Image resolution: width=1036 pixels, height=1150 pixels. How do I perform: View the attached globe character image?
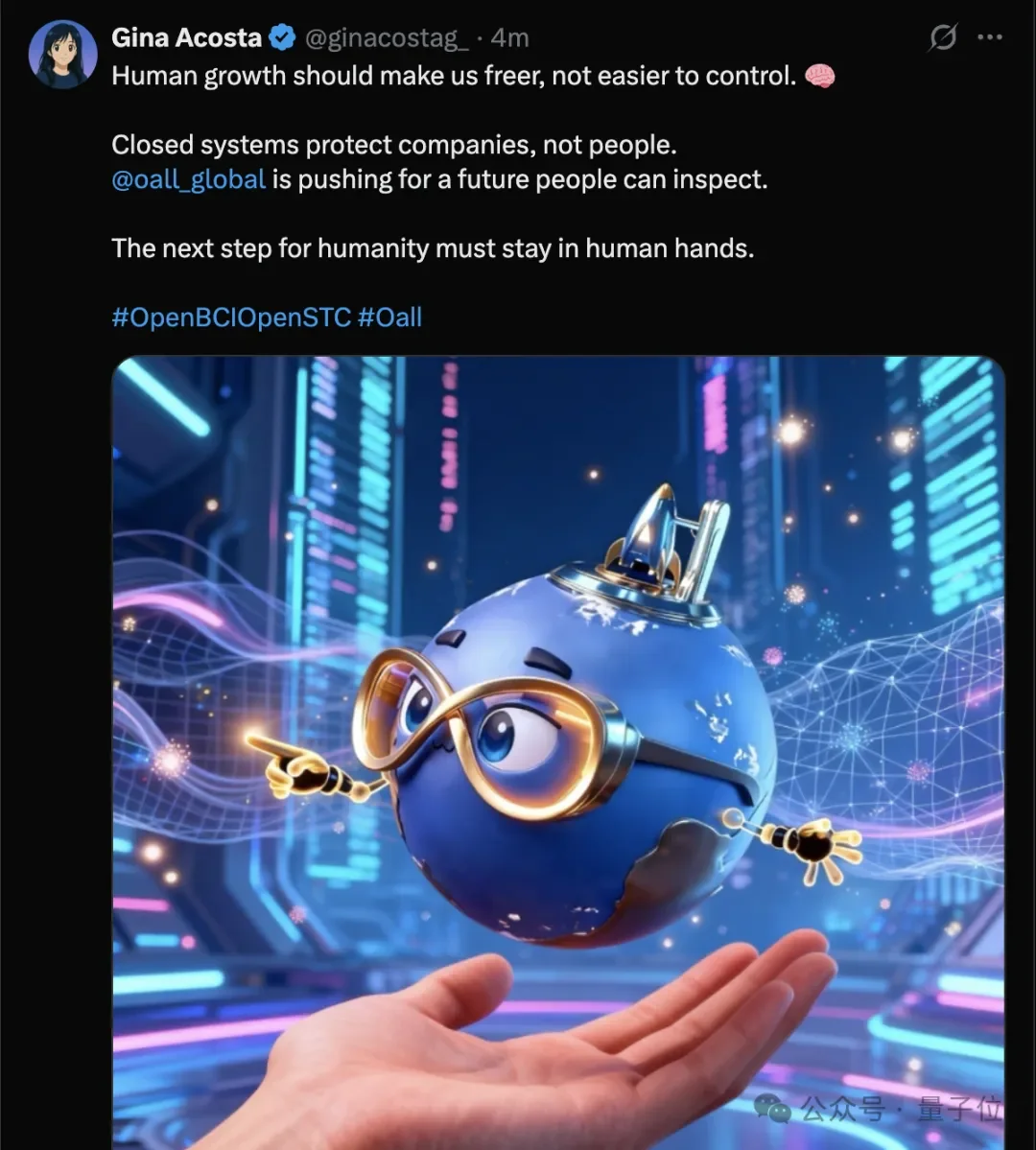tap(557, 748)
